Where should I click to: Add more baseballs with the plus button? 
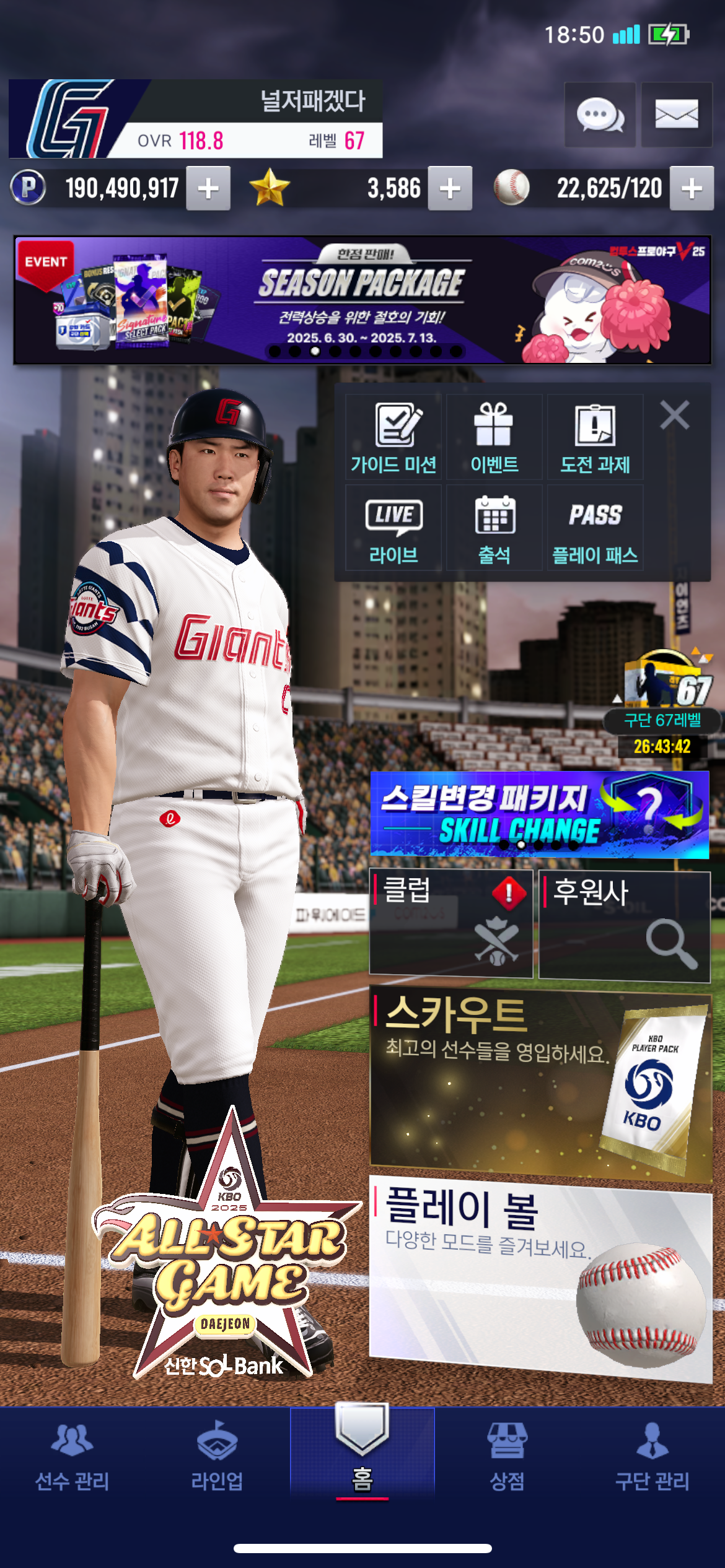point(692,188)
